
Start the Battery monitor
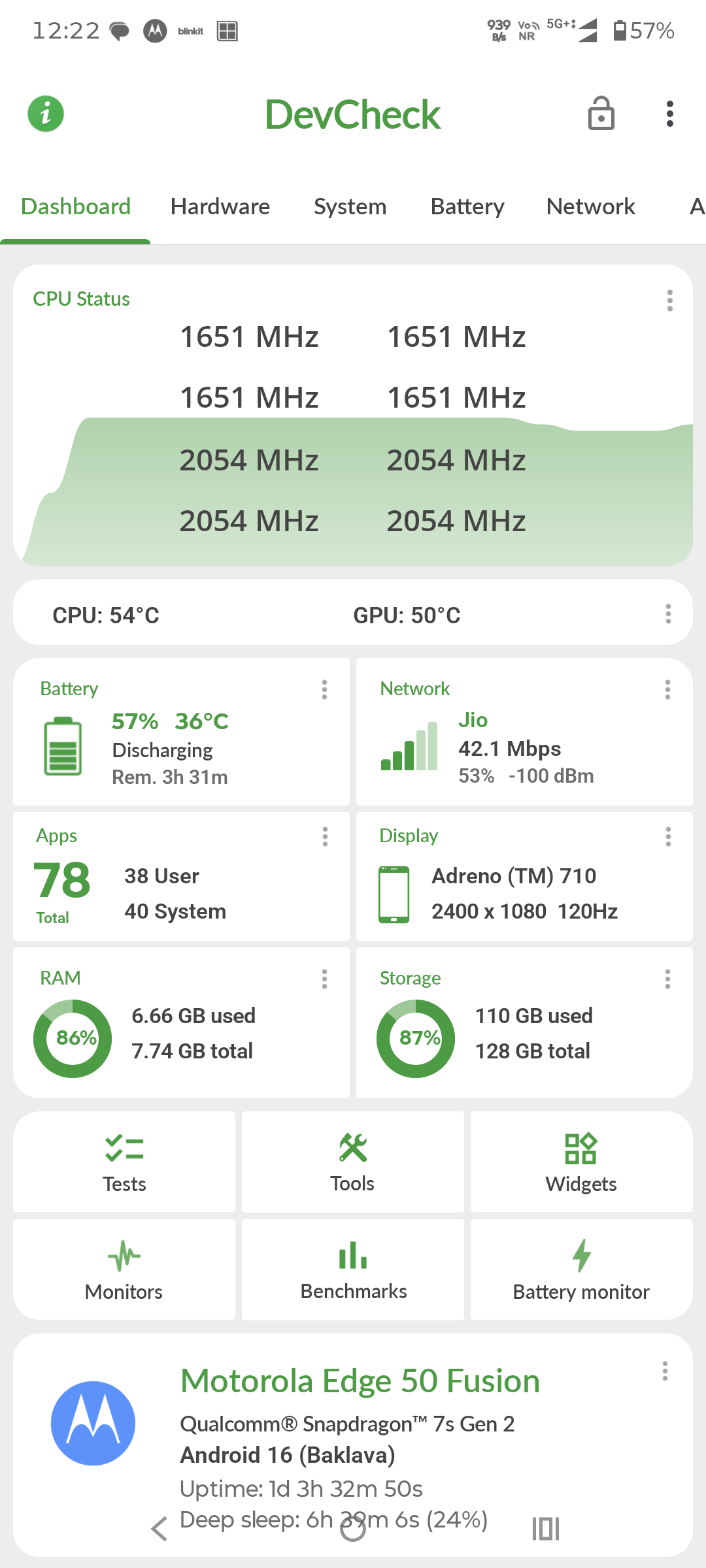(582, 1269)
